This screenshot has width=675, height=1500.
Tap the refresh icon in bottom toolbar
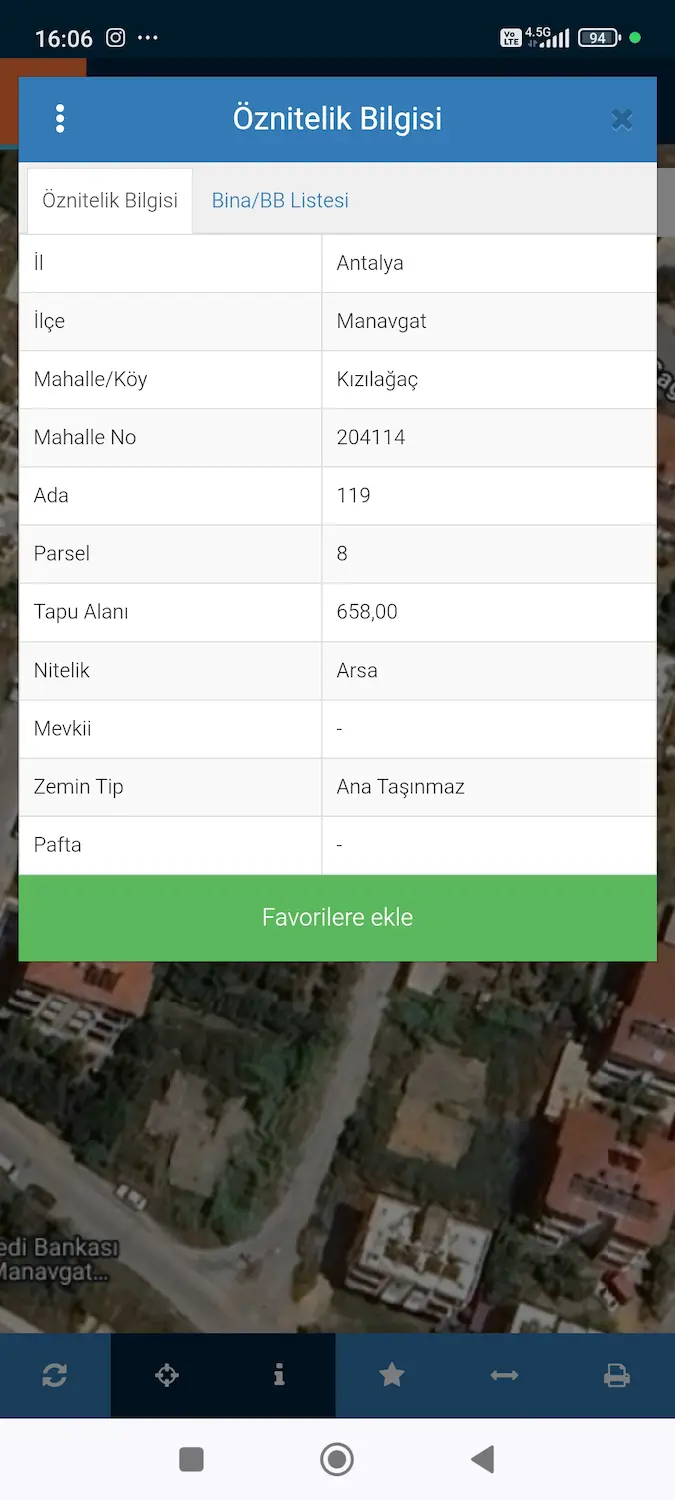tap(55, 1376)
